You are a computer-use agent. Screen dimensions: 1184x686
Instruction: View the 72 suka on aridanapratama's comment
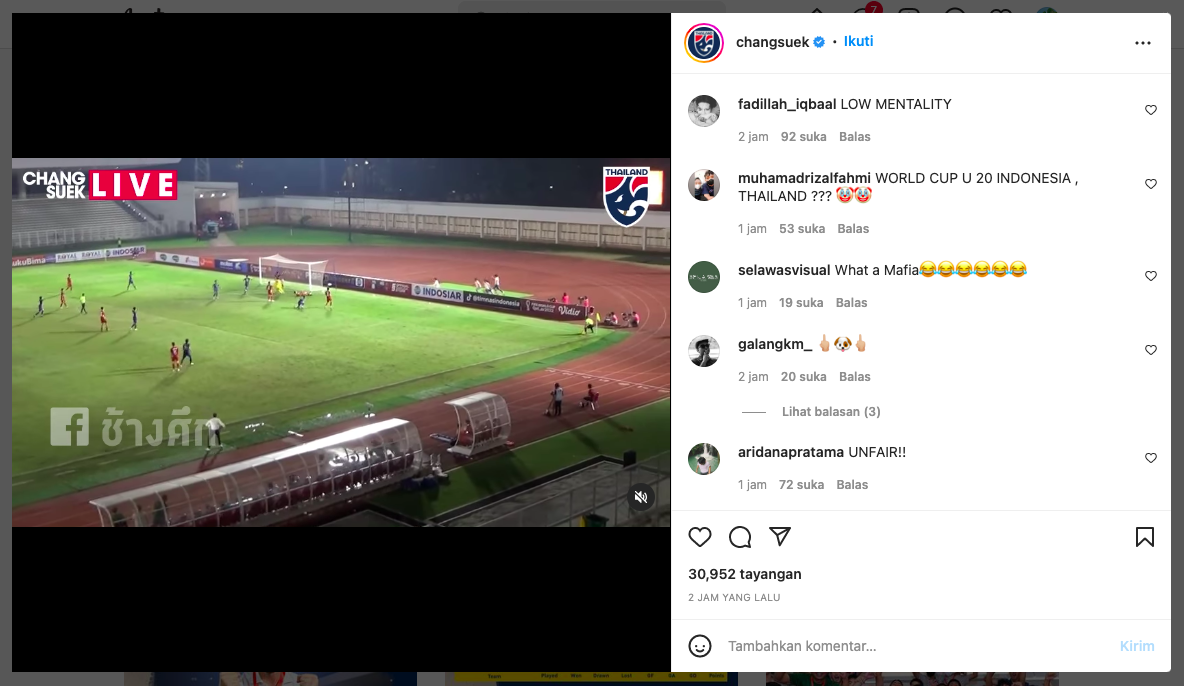(801, 485)
